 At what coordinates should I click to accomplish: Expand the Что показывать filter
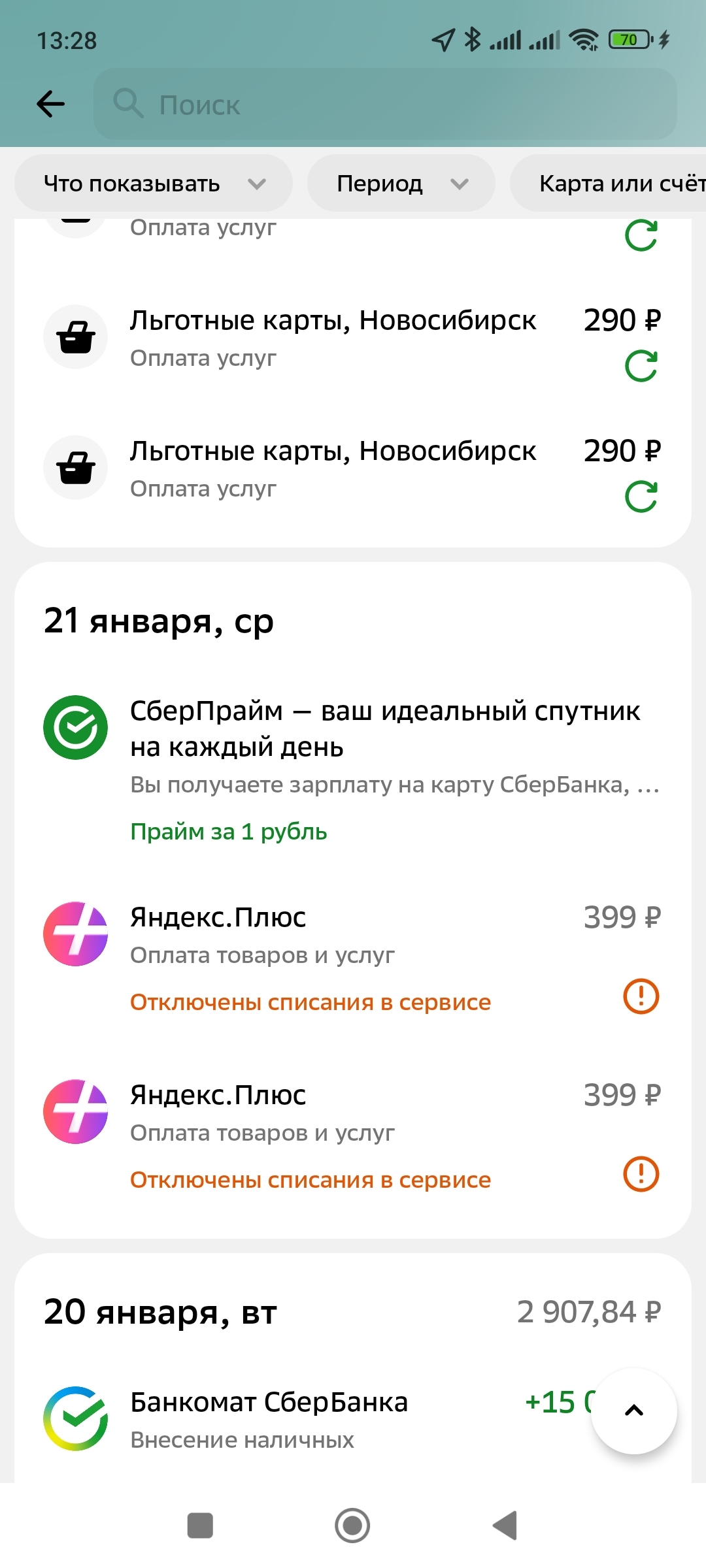pyautogui.click(x=154, y=184)
